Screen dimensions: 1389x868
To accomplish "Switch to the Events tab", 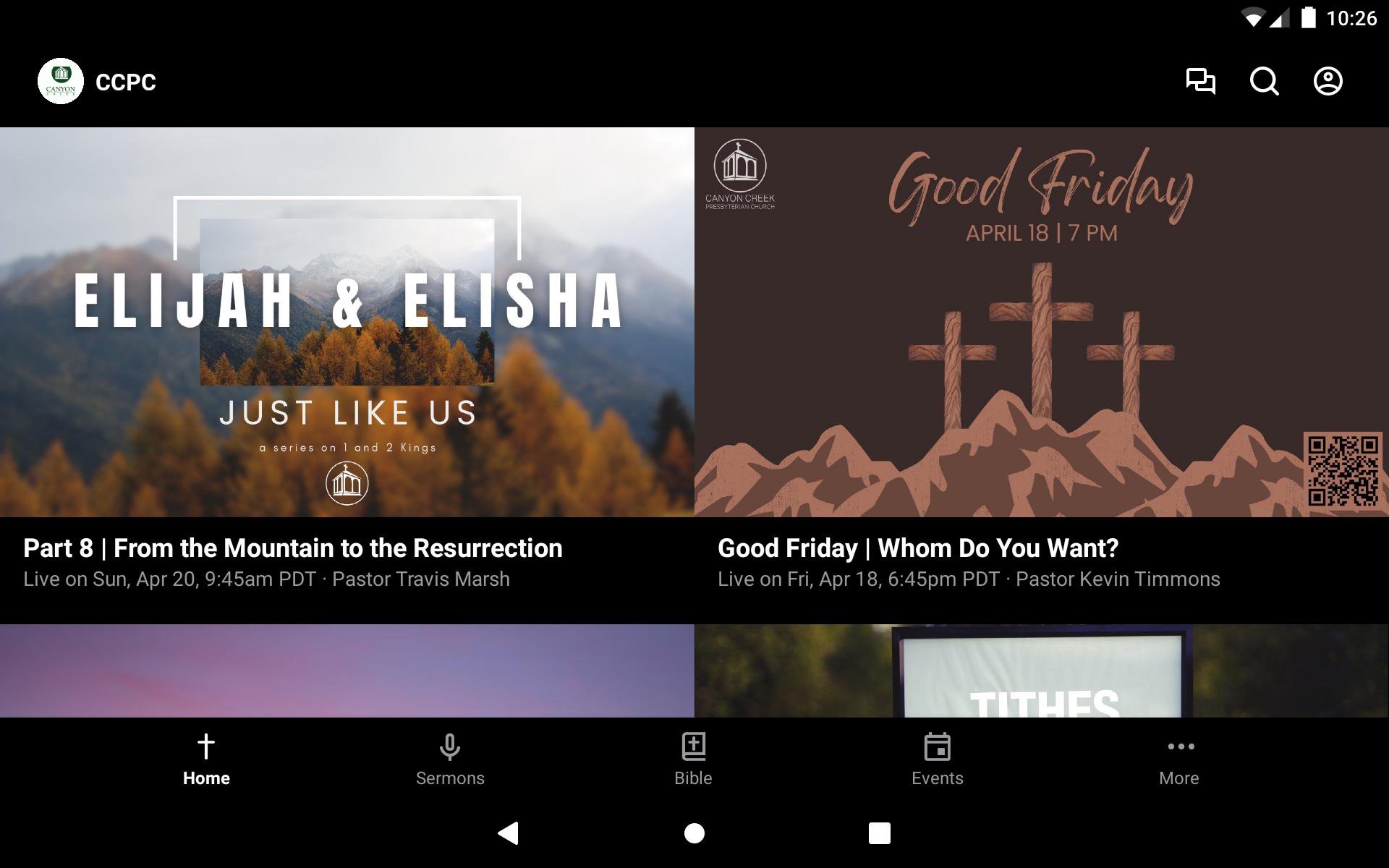I will tap(937, 759).
